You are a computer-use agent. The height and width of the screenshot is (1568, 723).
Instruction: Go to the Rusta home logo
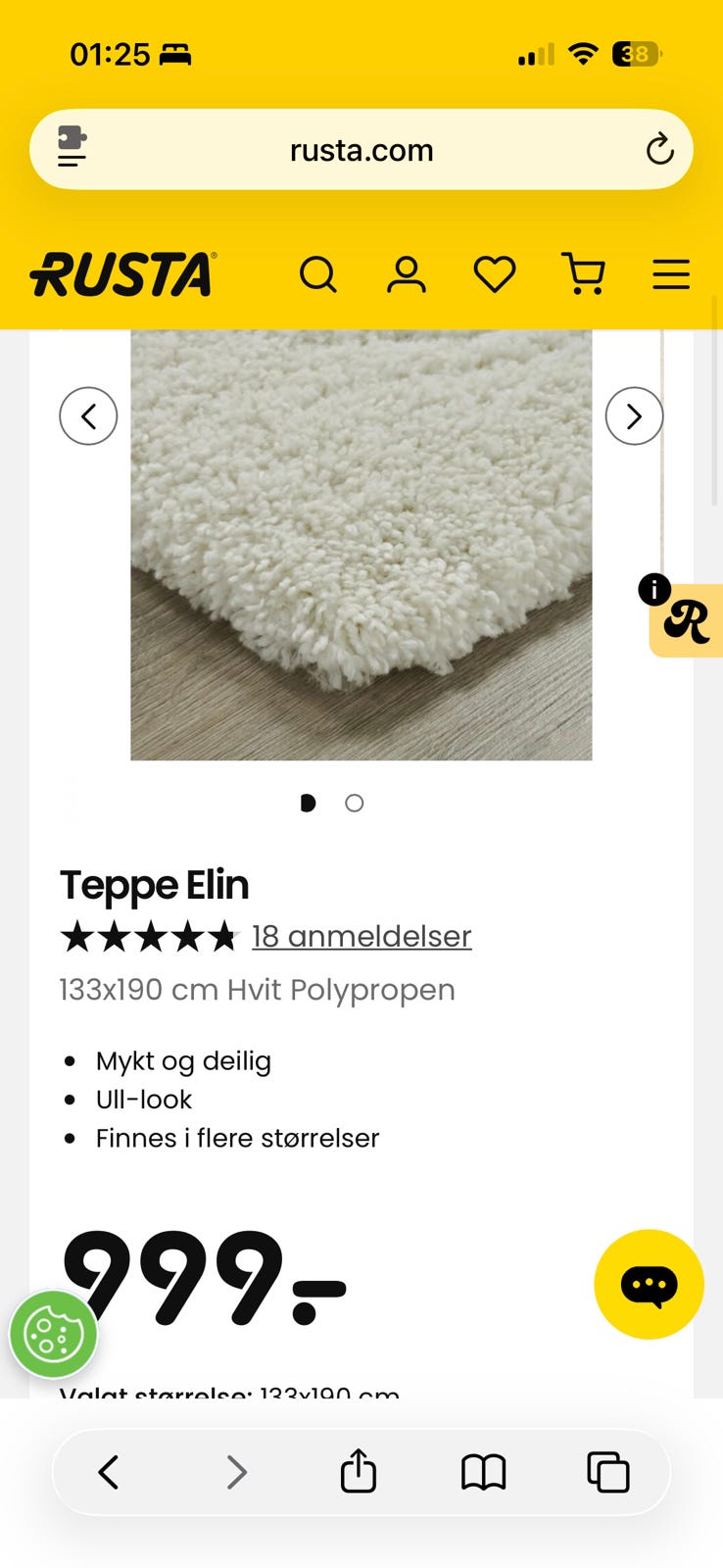(x=122, y=274)
